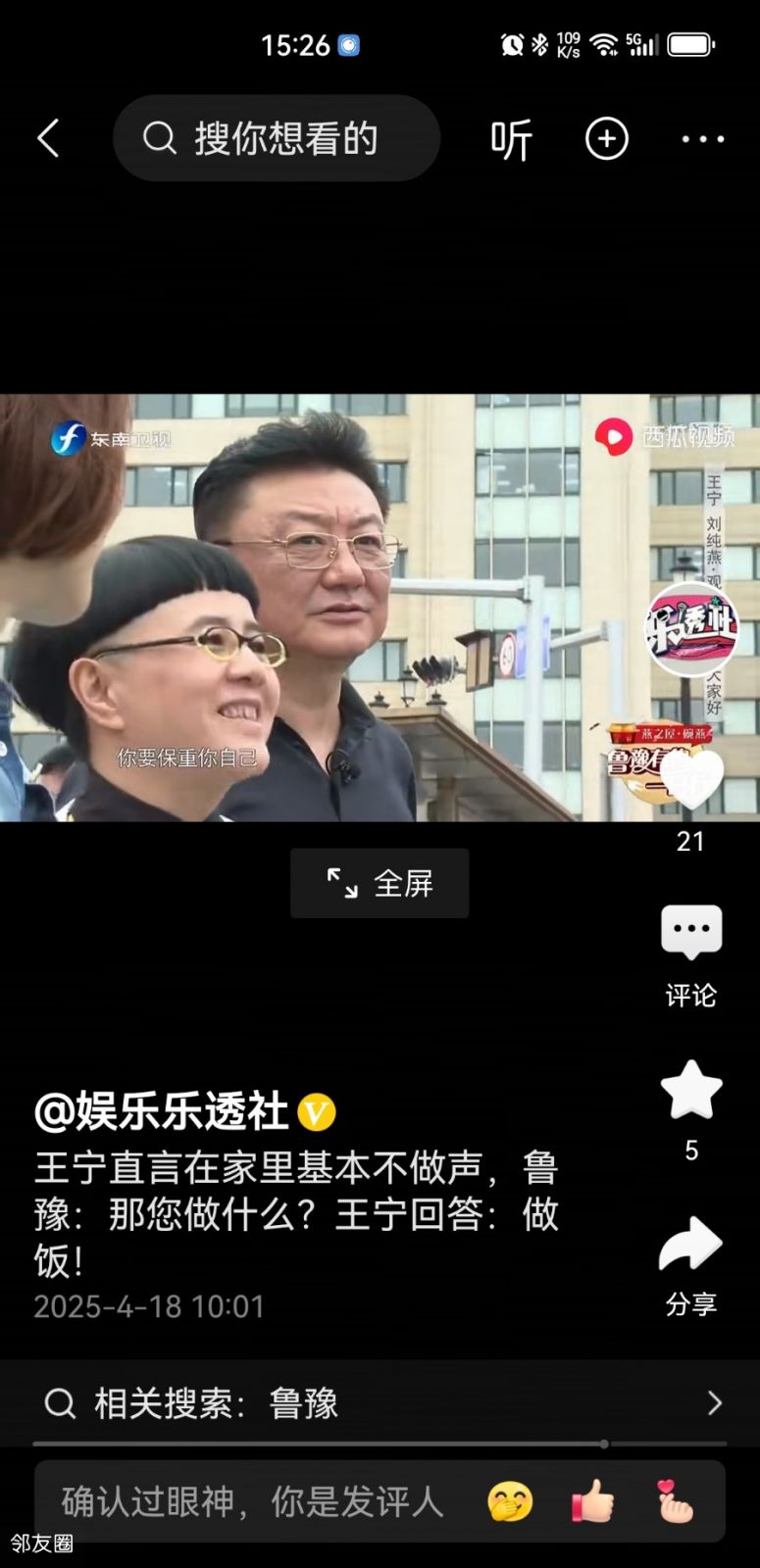Go back using the top arrow
760x1568 pixels.
pos(48,138)
